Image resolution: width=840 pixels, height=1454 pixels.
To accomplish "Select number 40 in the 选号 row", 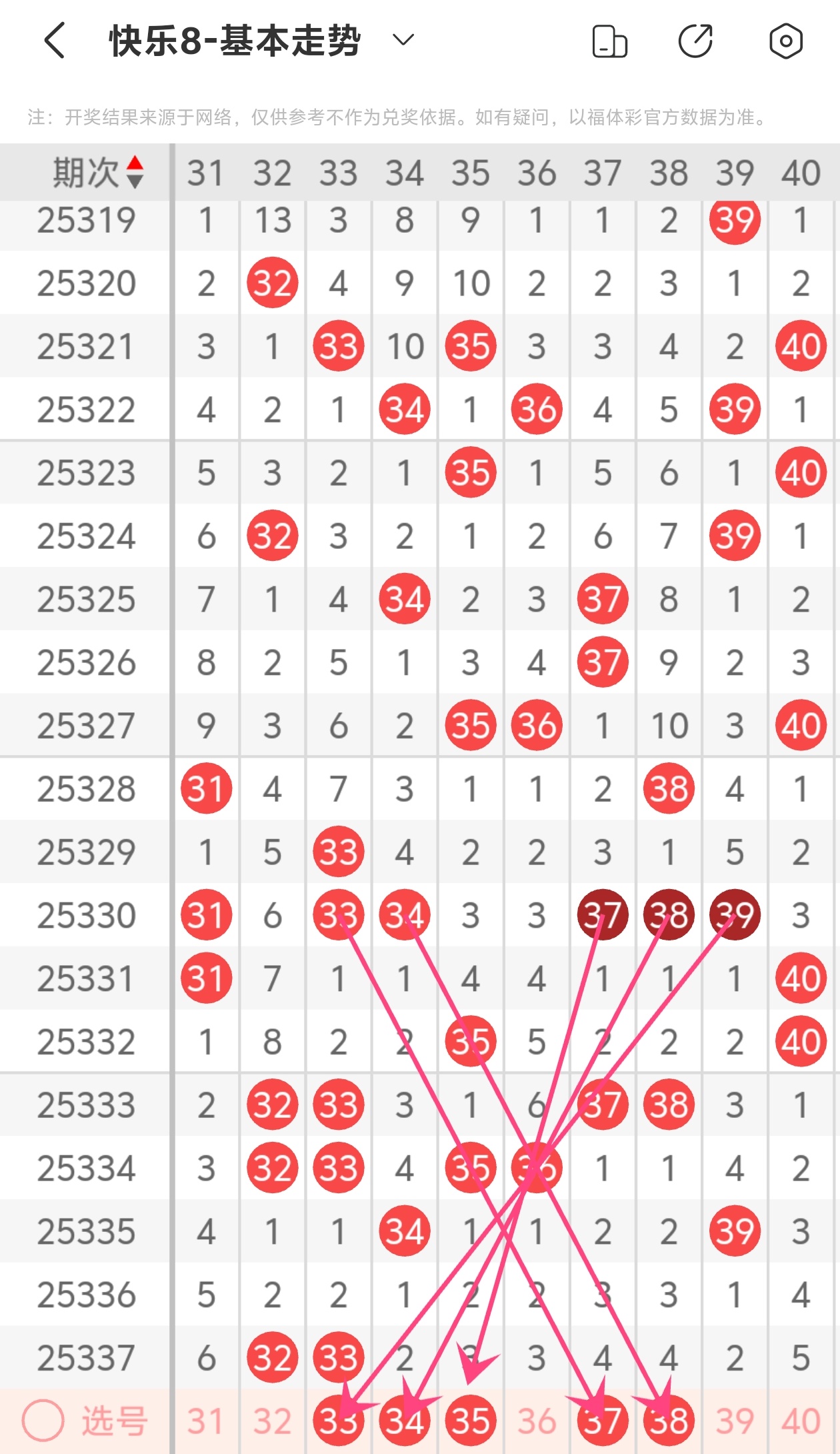I will 801,1421.
